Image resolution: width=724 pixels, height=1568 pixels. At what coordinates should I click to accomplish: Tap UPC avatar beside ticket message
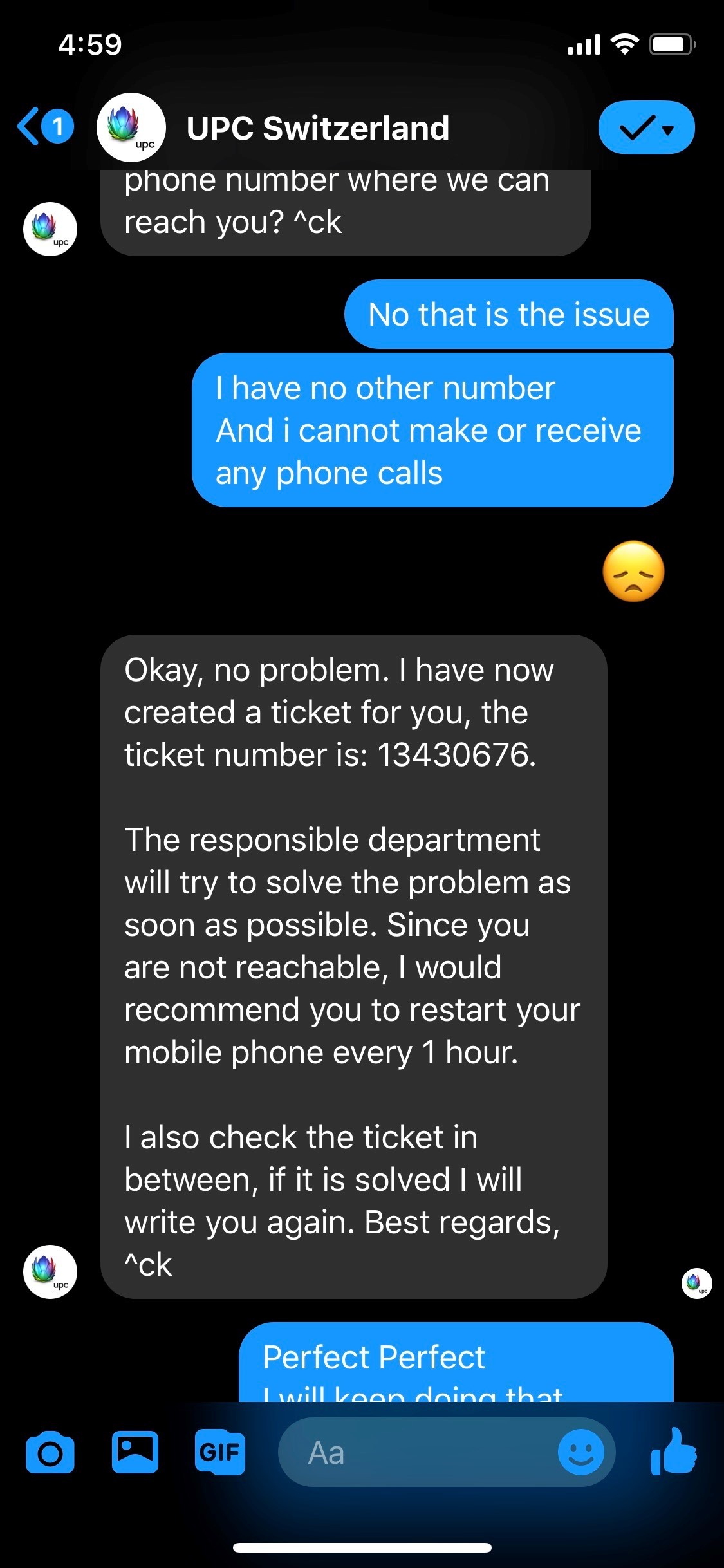50,1271
